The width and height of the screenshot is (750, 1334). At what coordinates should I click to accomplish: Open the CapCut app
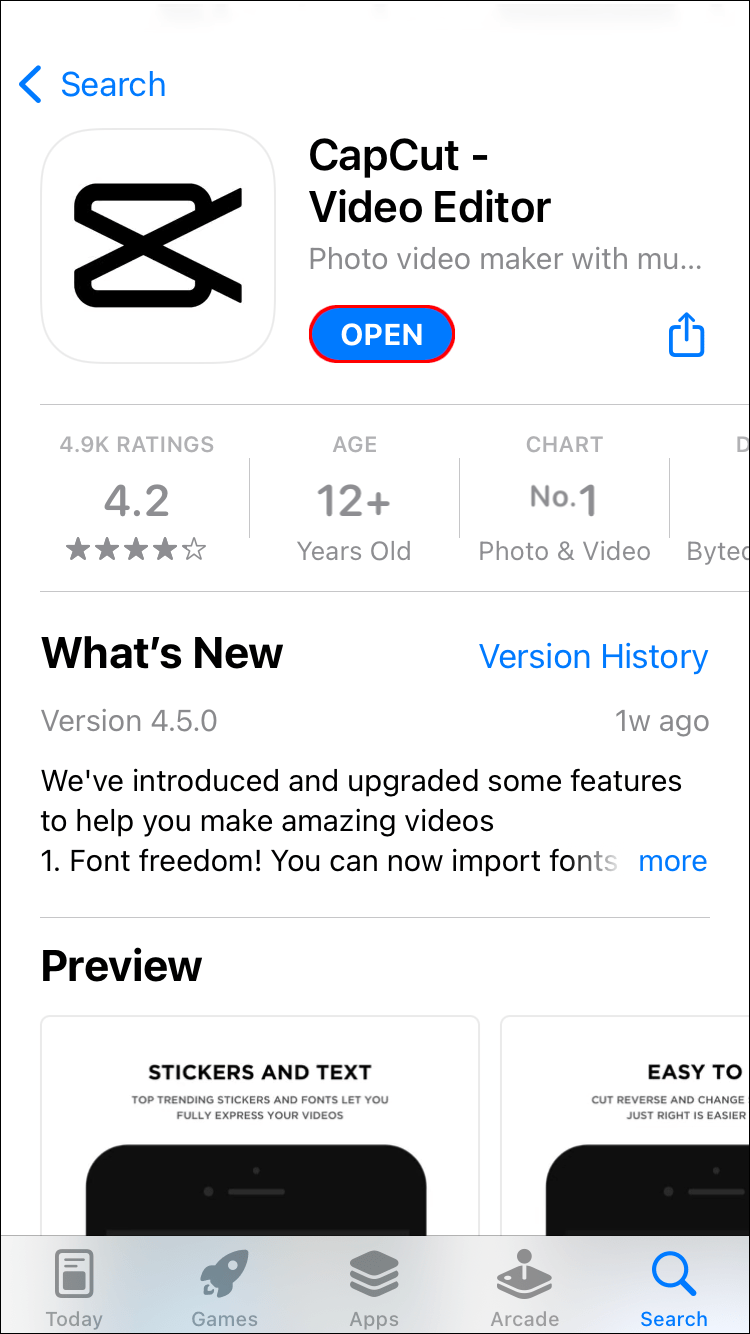click(x=382, y=335)
